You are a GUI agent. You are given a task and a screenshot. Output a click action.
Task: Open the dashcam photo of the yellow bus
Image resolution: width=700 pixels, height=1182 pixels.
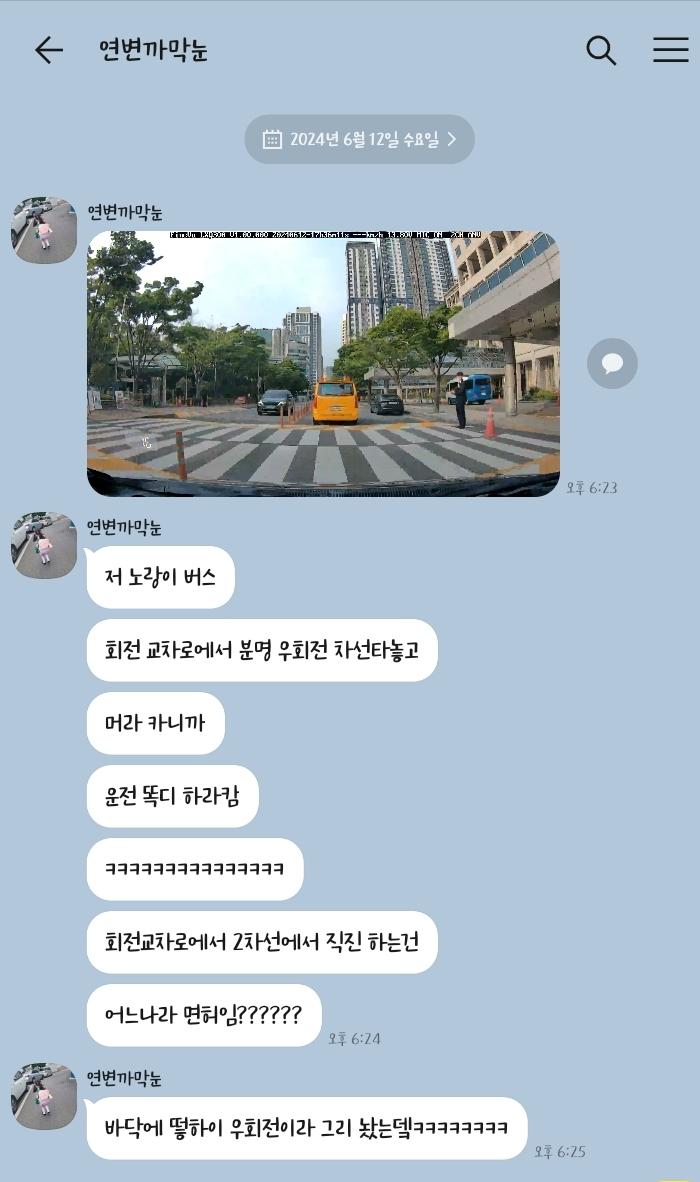click(323, 364)
